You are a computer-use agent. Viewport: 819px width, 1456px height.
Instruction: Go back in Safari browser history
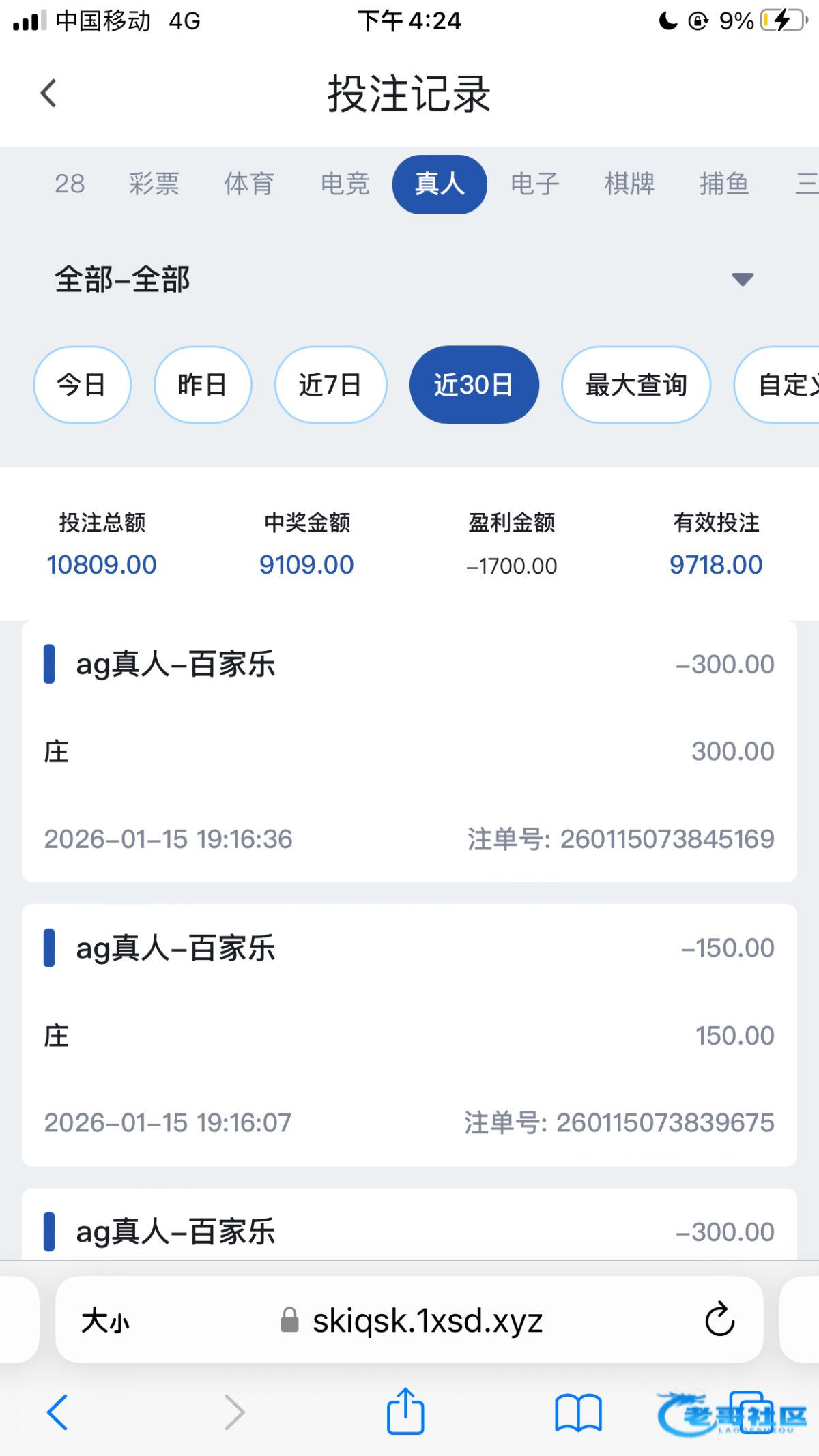click(57, 1412)
